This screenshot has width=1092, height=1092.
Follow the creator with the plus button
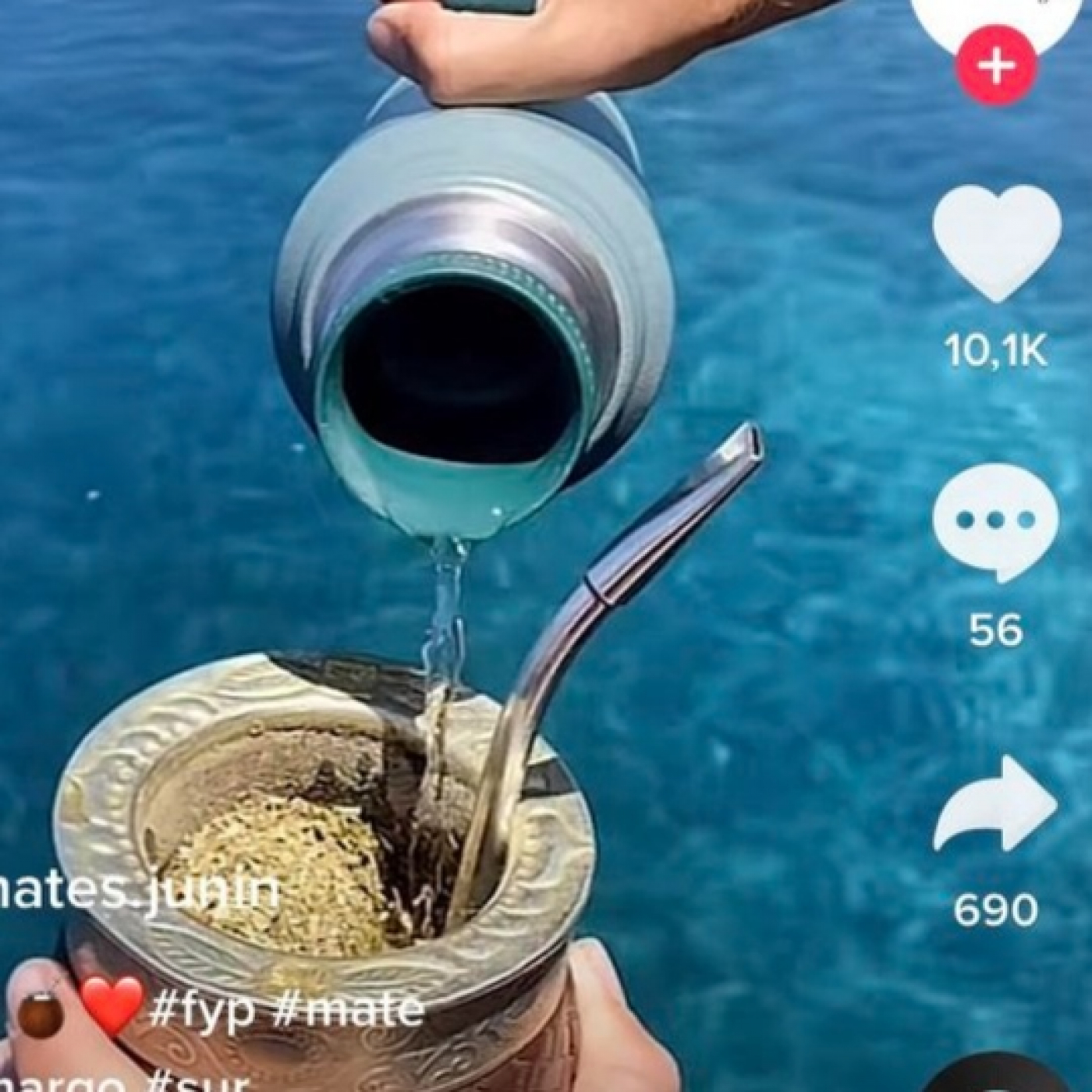click(996, 66)
